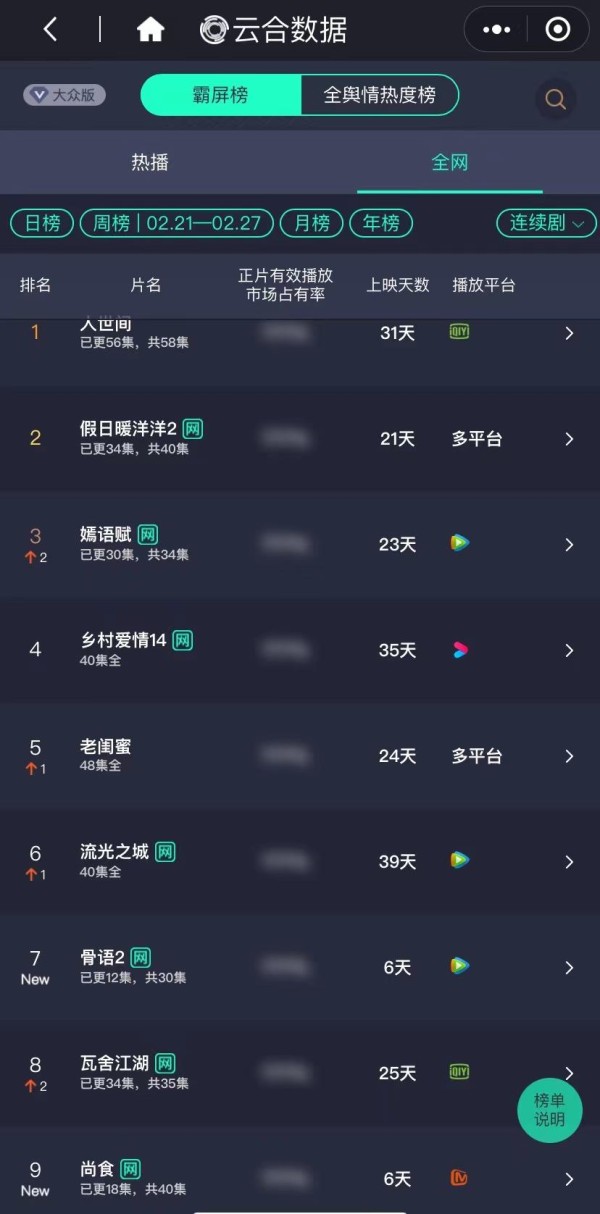The height and width of the screenshot is (1214, 600).
Task: Choose the 年榜 filter chip
Action: click(x=381, y=223)
